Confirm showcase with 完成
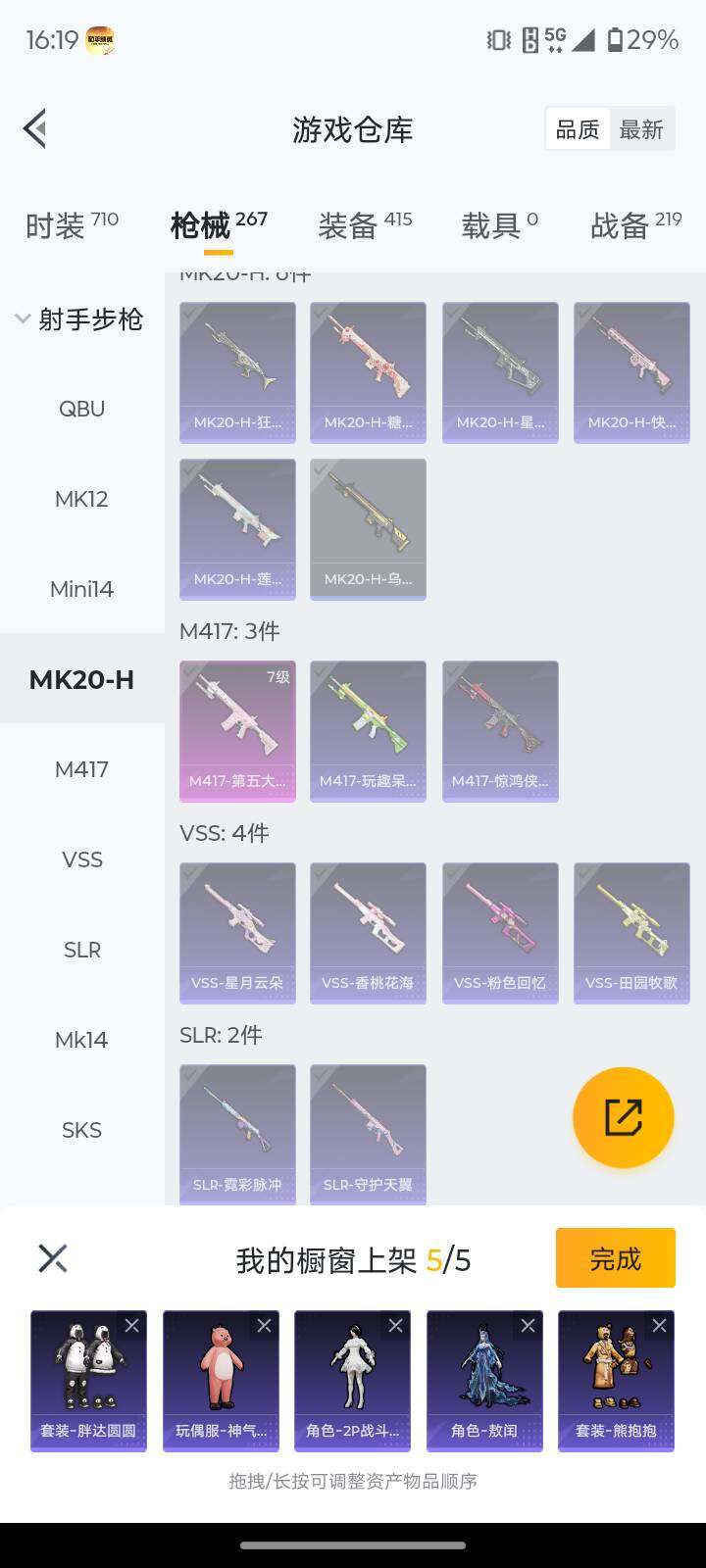706x1568 pixels. 615,1258
